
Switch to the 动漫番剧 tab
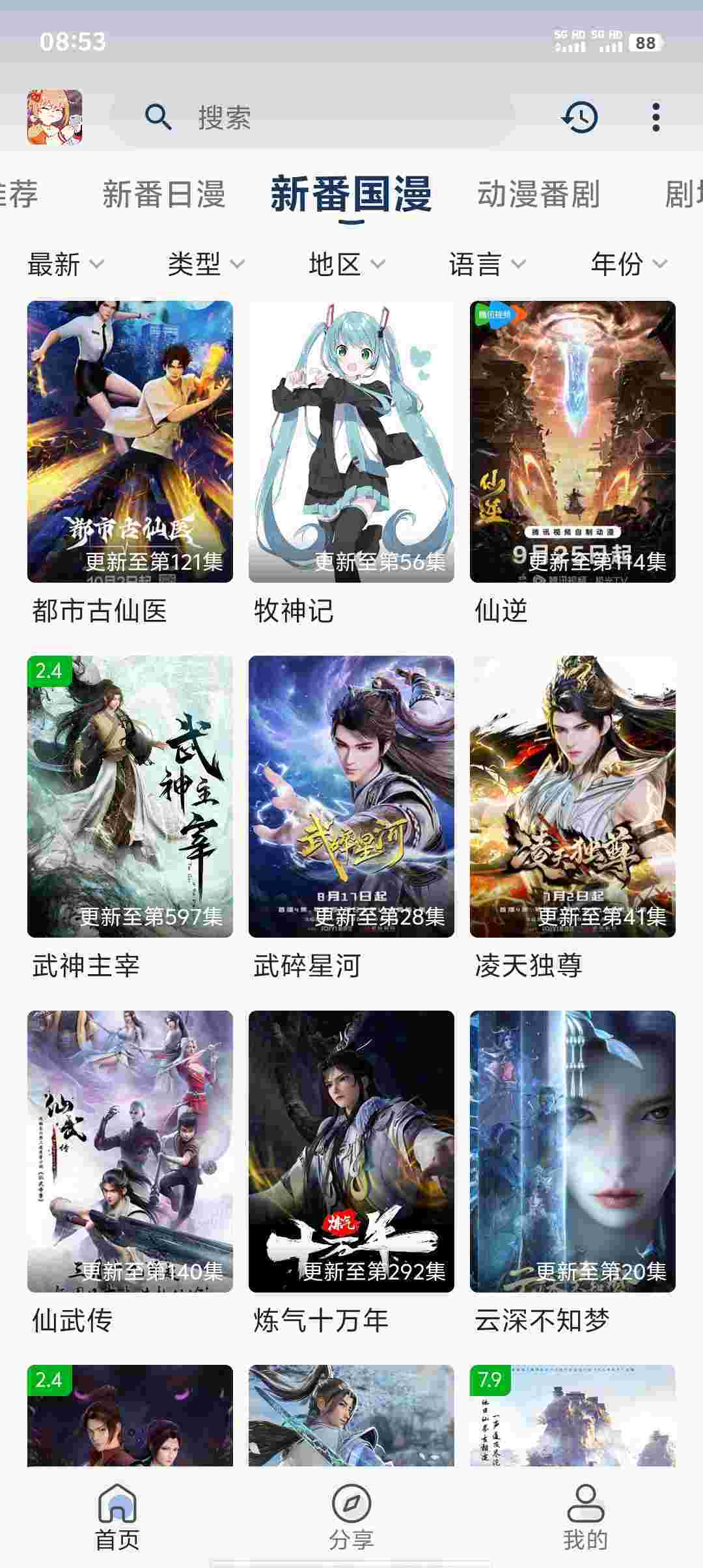click(538, 195)
